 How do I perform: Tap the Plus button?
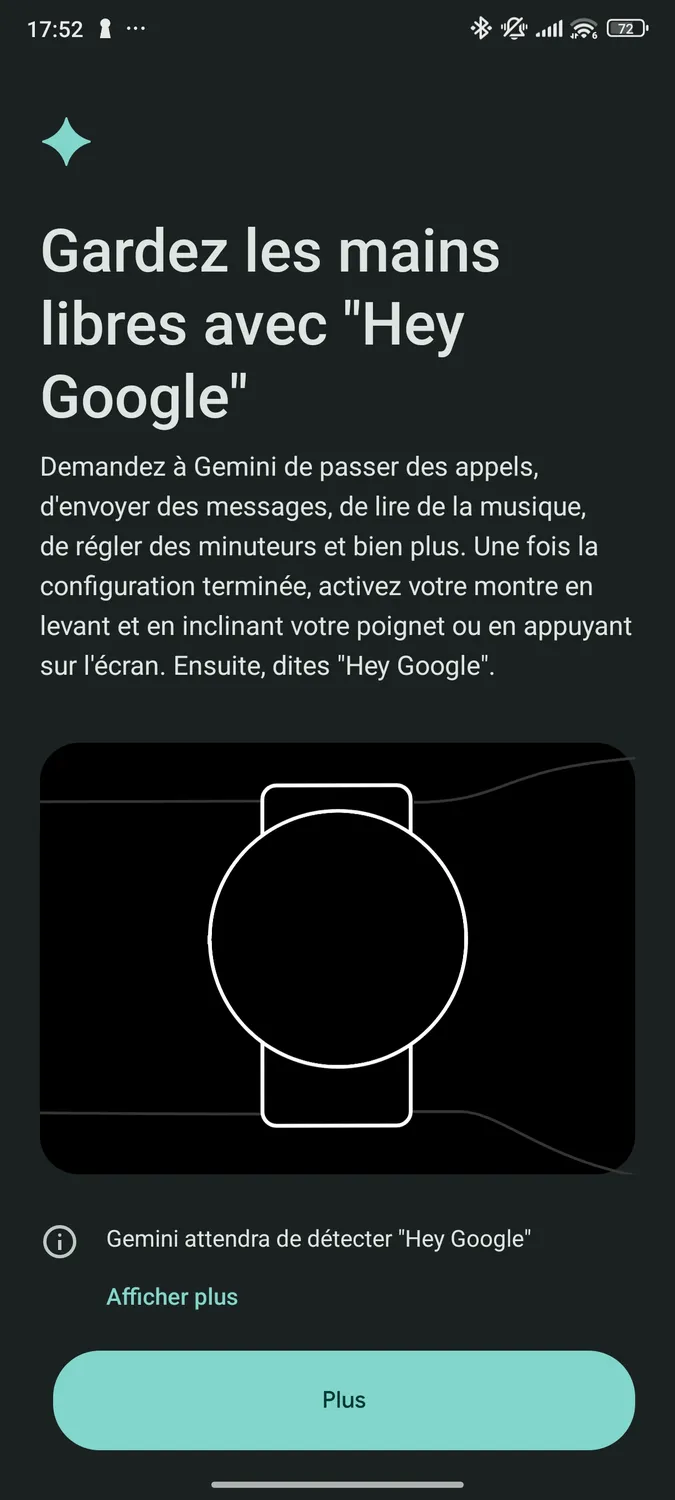pos(343,1399)
